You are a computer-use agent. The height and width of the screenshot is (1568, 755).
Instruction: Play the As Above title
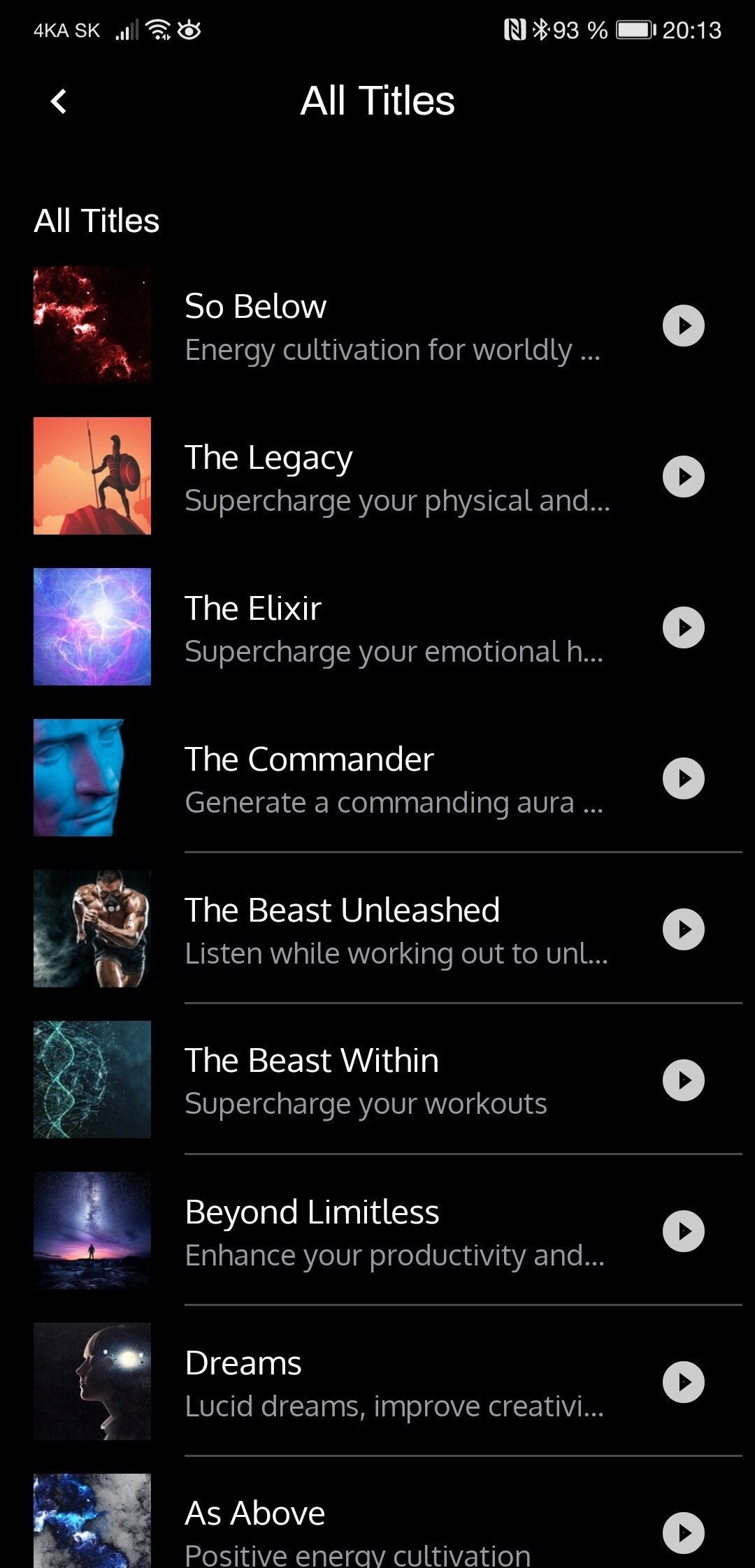point(683,1533)
